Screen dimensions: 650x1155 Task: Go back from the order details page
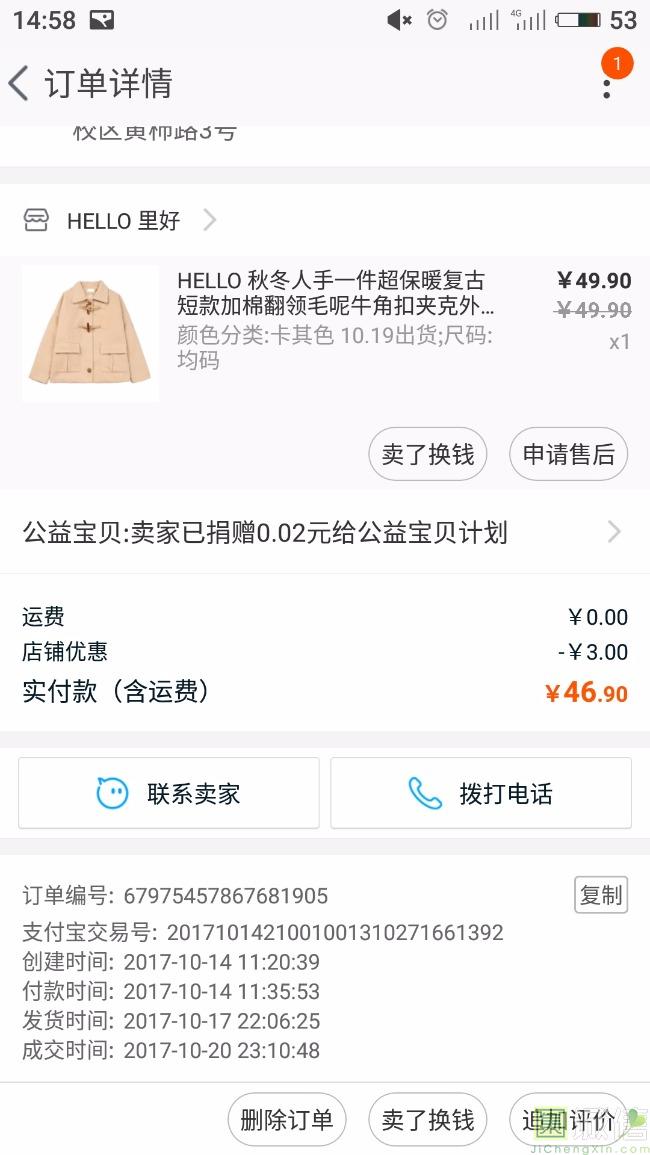click(19, 83)
